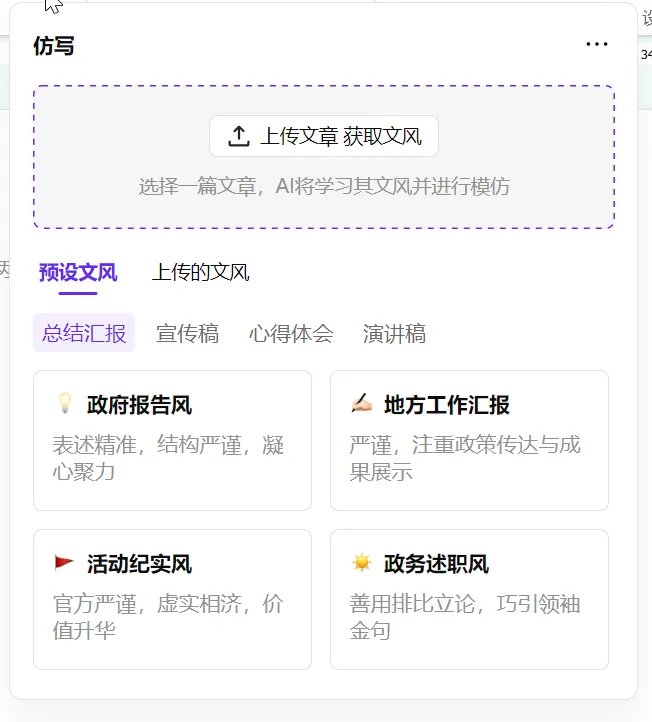This screenshot has width=652, height=722.
Task: Select the 活动纪实风 style card
Action: click(x=172, y=599)
